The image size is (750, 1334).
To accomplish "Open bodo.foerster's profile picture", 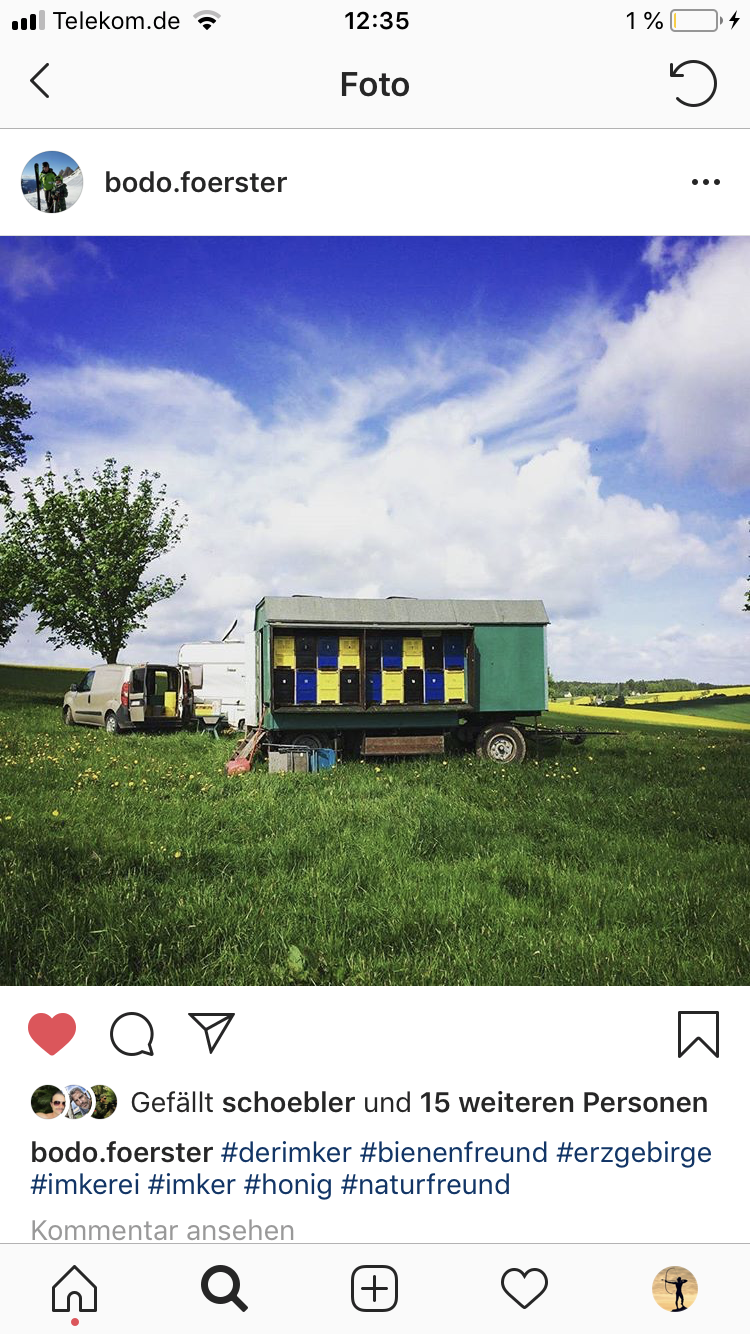I will click(x=52, y=182).
